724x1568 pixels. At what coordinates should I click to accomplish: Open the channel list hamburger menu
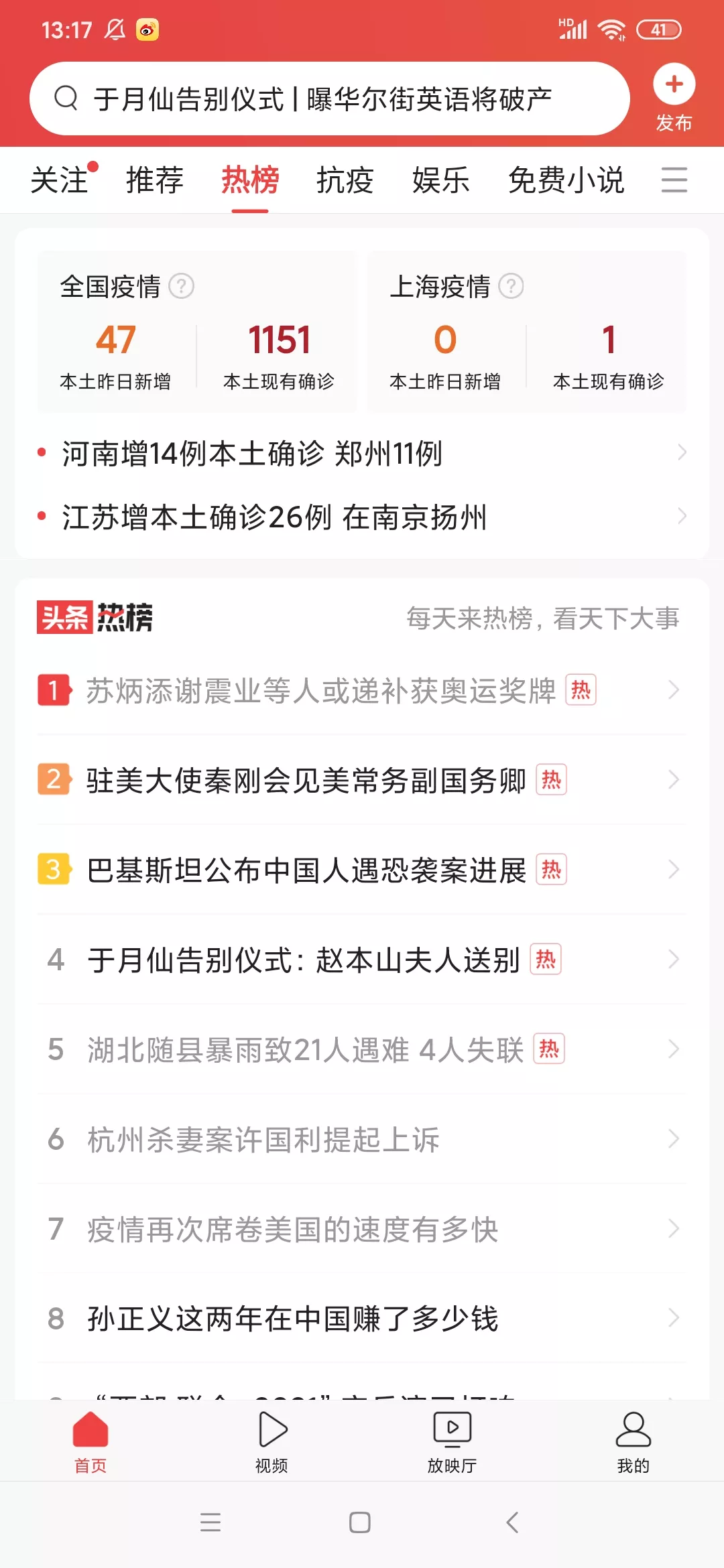(674, 180)
